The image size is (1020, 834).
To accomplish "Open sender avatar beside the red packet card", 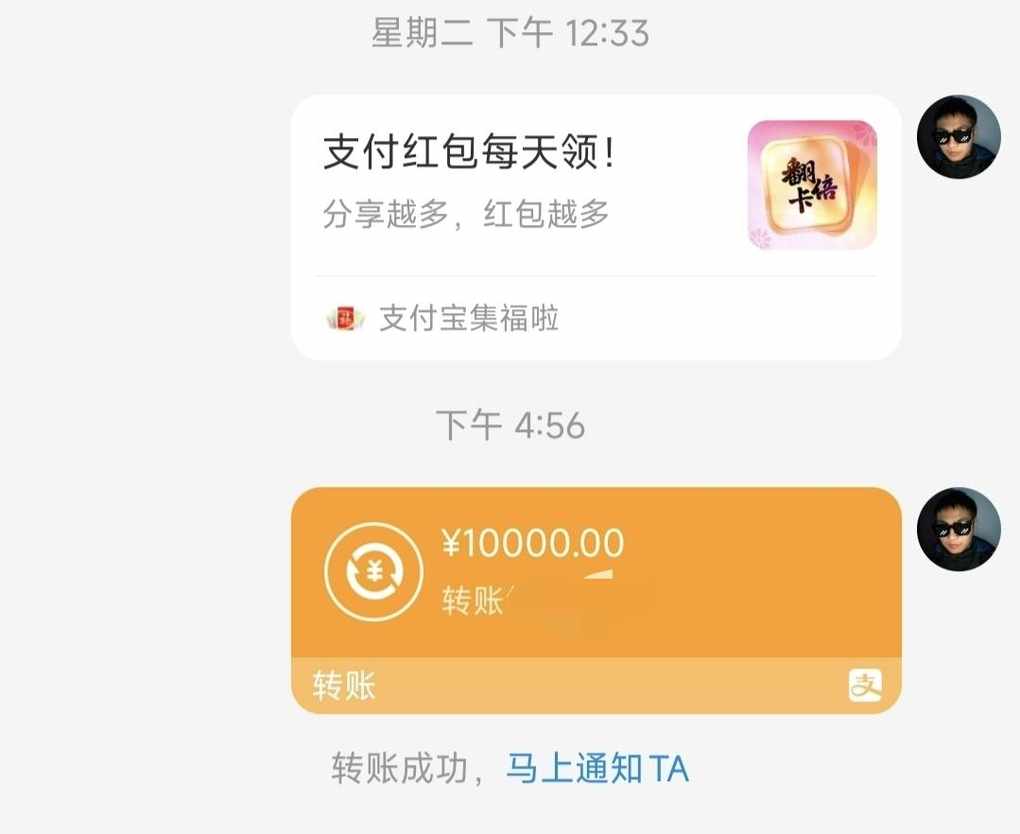I will pos(958,137).
